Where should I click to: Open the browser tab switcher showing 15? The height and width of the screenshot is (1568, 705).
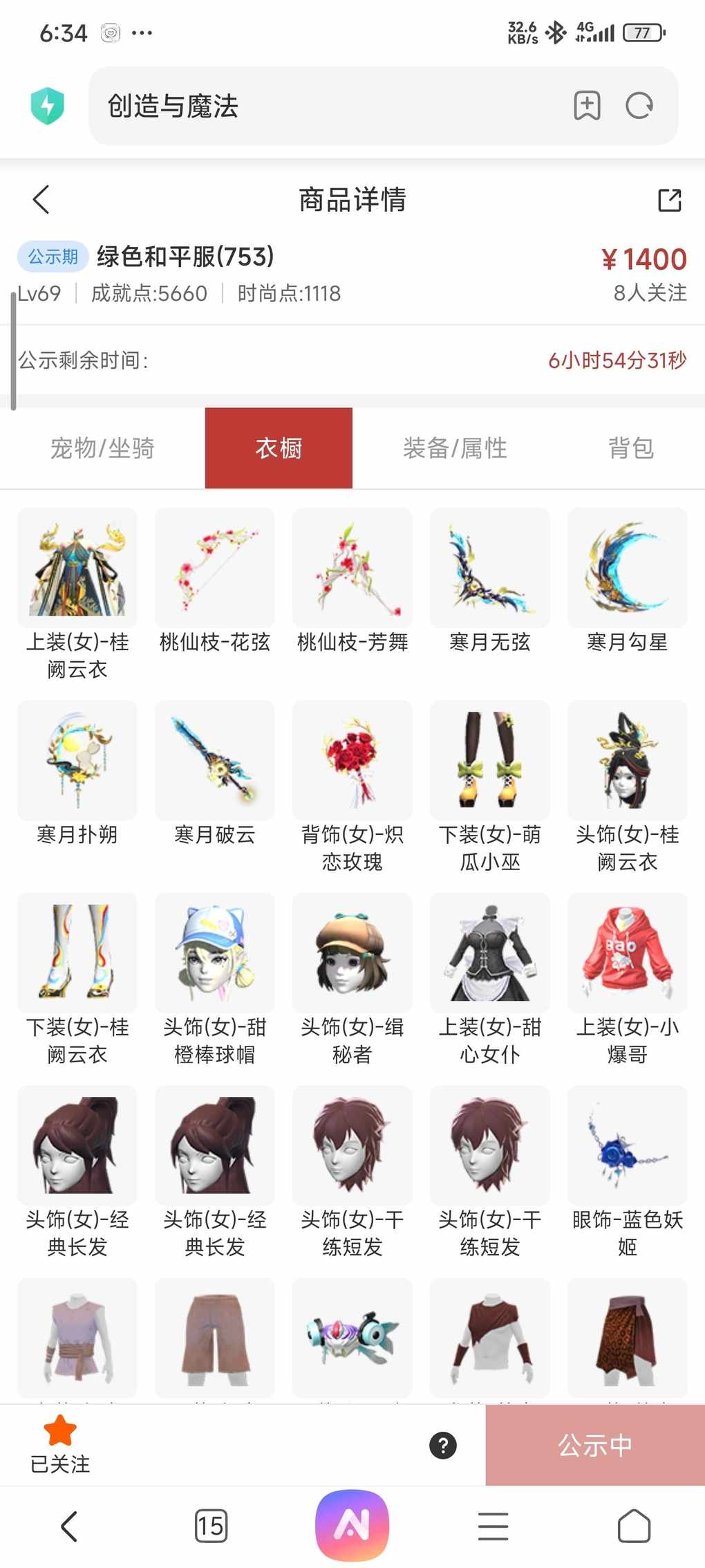point(211,1525)
